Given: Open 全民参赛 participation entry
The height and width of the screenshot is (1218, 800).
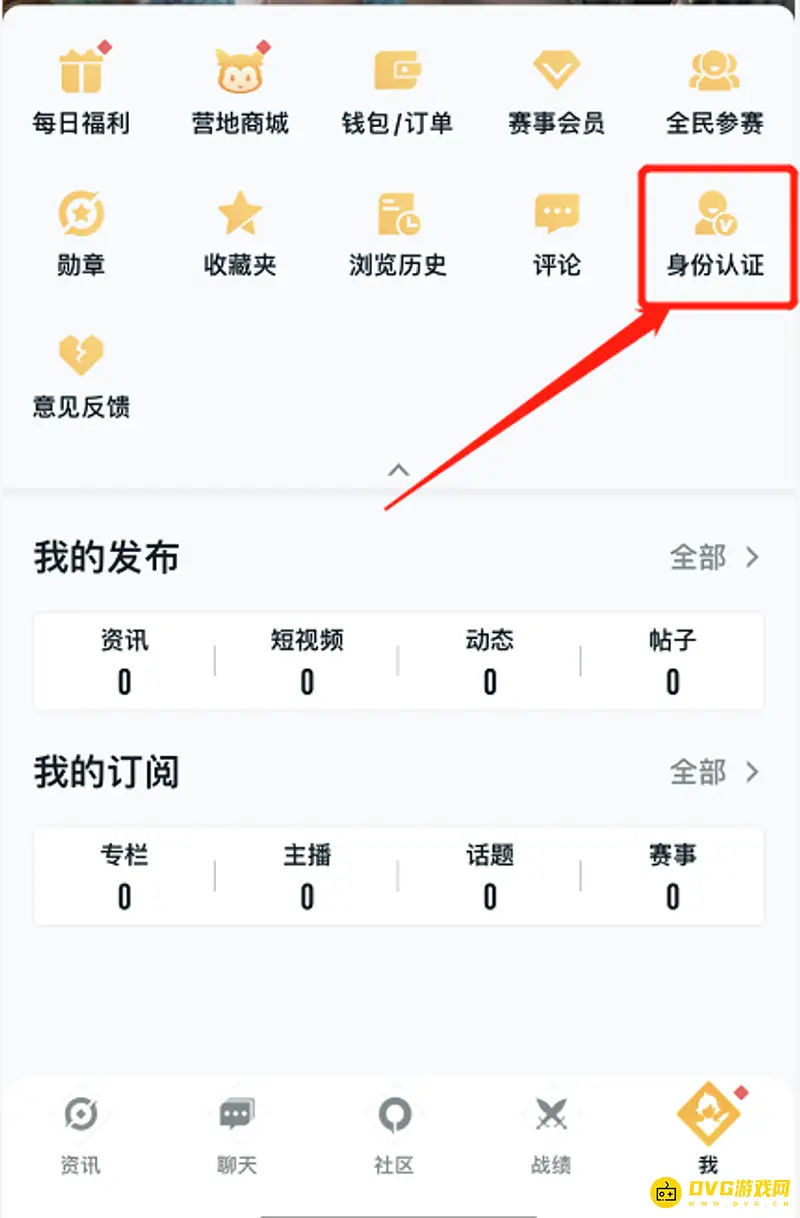Looking at the screenshot, I should [x=713, y=88].
